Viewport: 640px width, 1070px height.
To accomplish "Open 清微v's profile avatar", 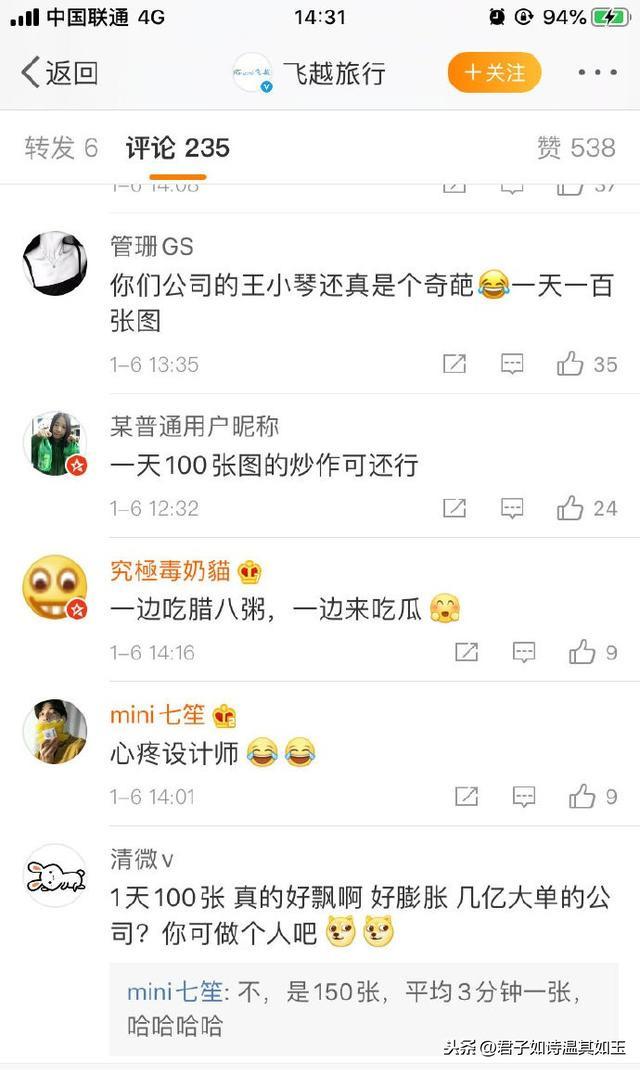I will pyautogui.click(x=55, y=875).
